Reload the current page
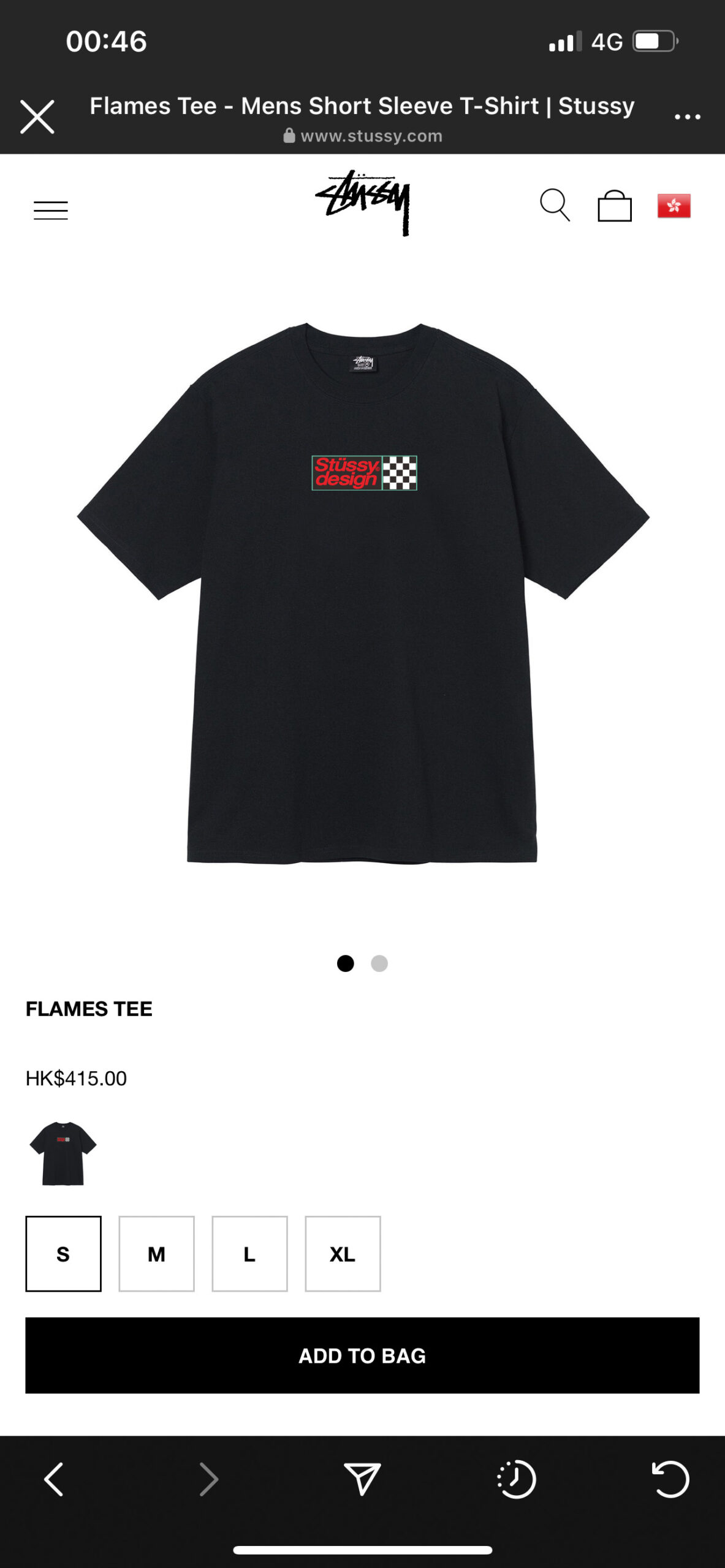 [x=670, y=1479]
